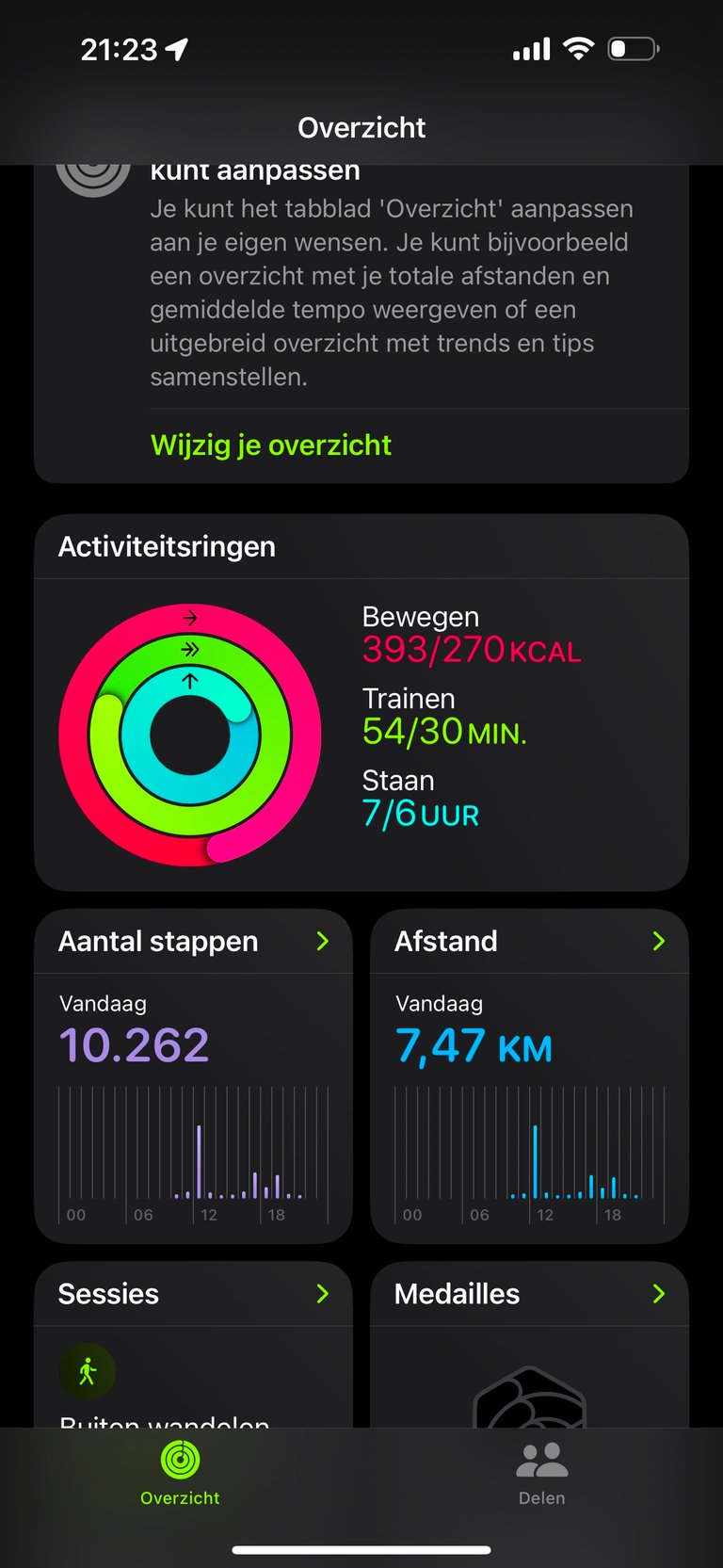Switch to the Delen tab

542,1474
